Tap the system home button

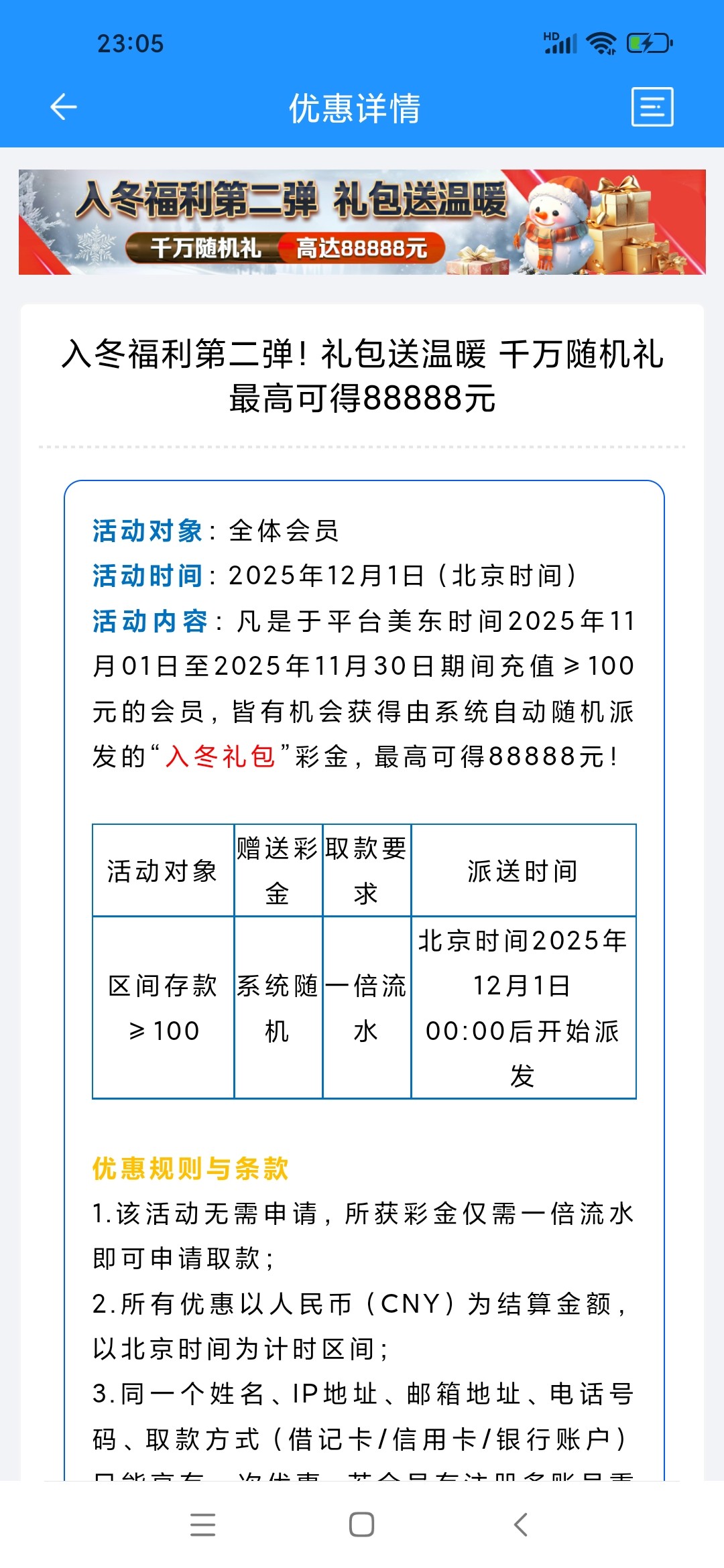click(x=361, y=1524)
